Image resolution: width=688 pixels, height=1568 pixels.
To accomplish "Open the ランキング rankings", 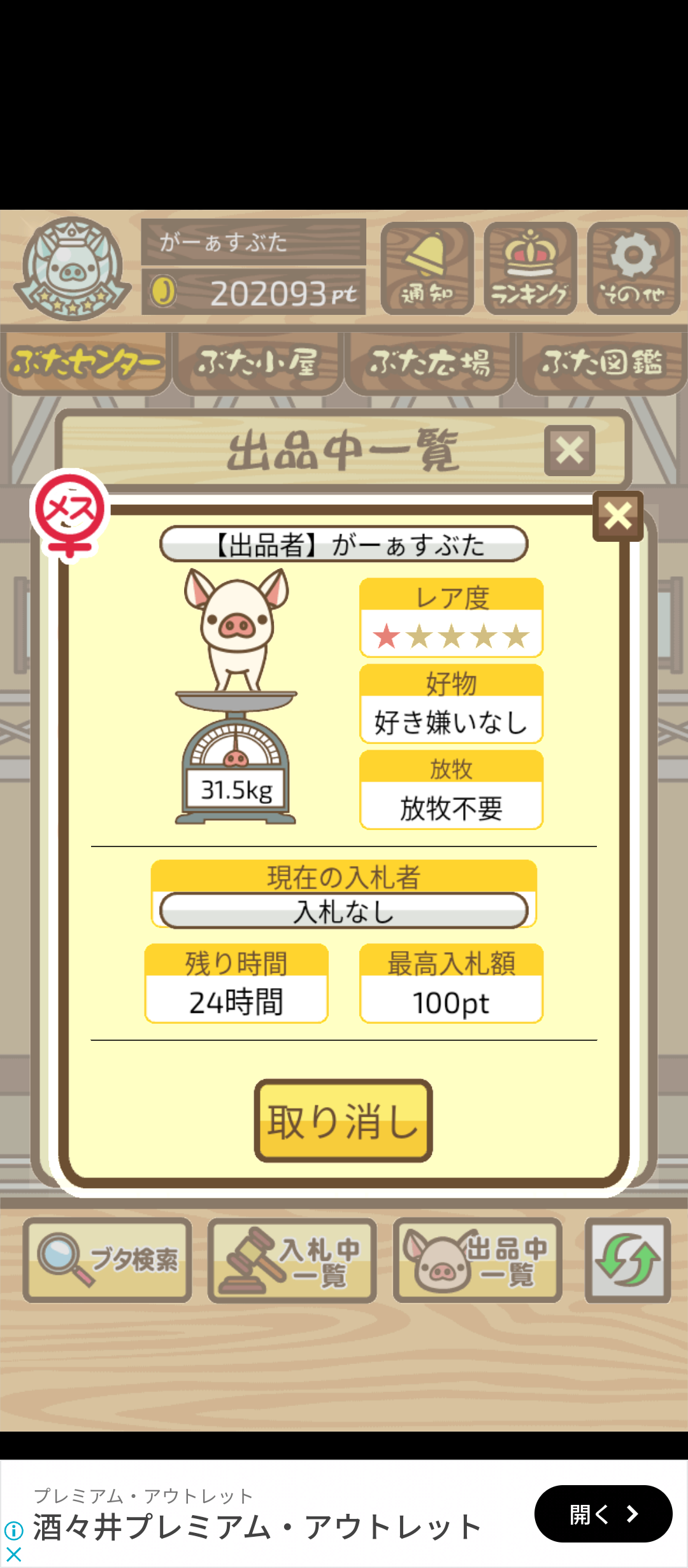I will [x=530, y=268].
